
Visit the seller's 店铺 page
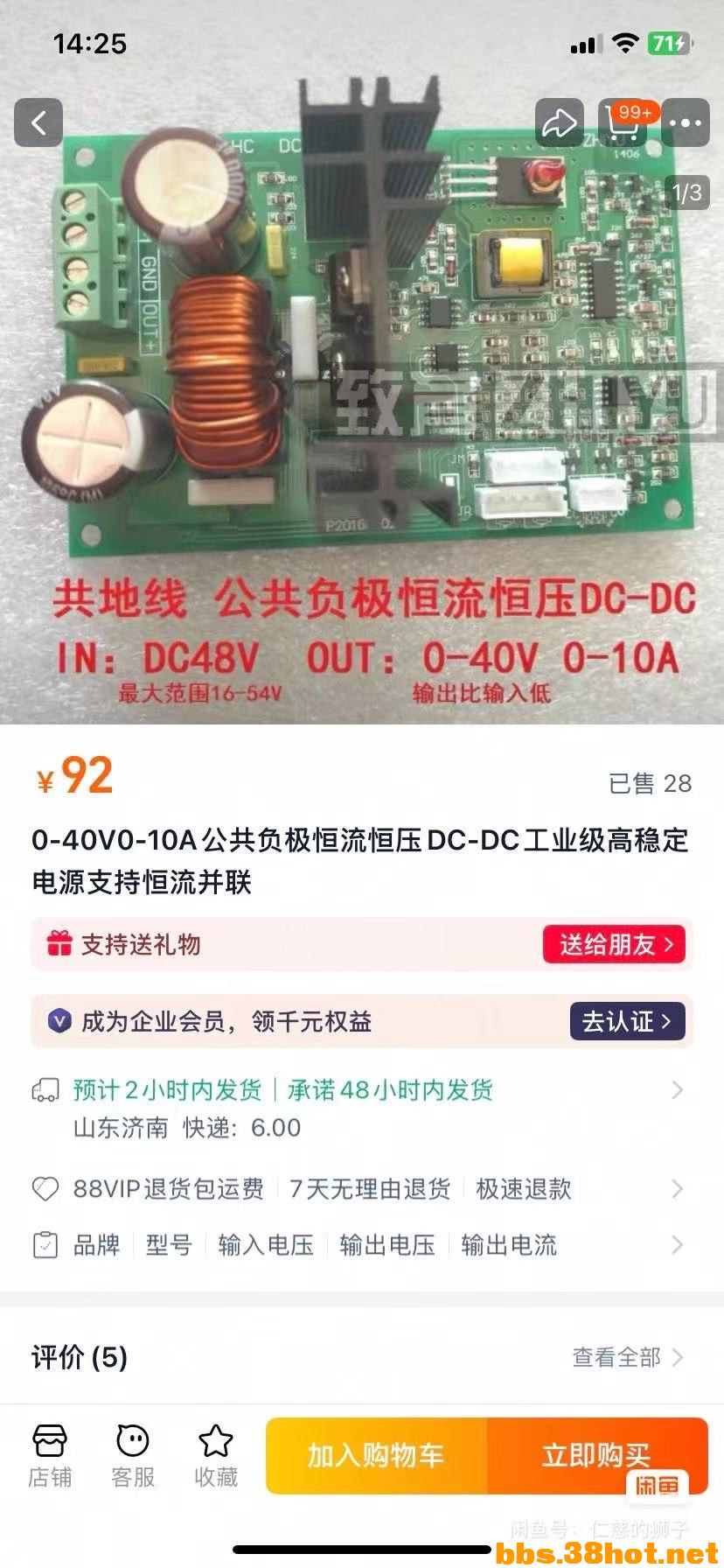(x=50, y=1456)
